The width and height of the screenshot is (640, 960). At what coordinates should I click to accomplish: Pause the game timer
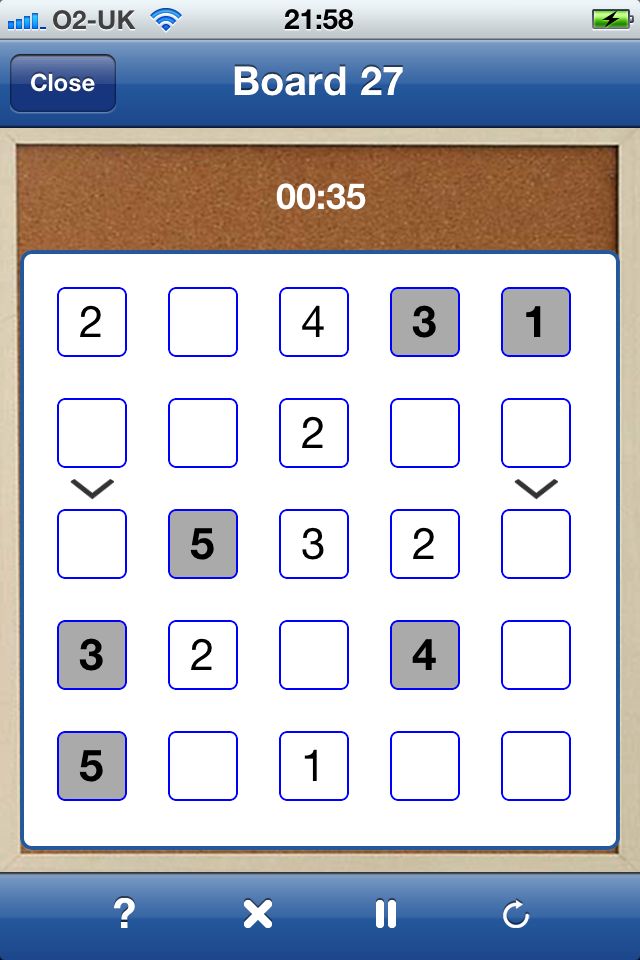(386, 913)
